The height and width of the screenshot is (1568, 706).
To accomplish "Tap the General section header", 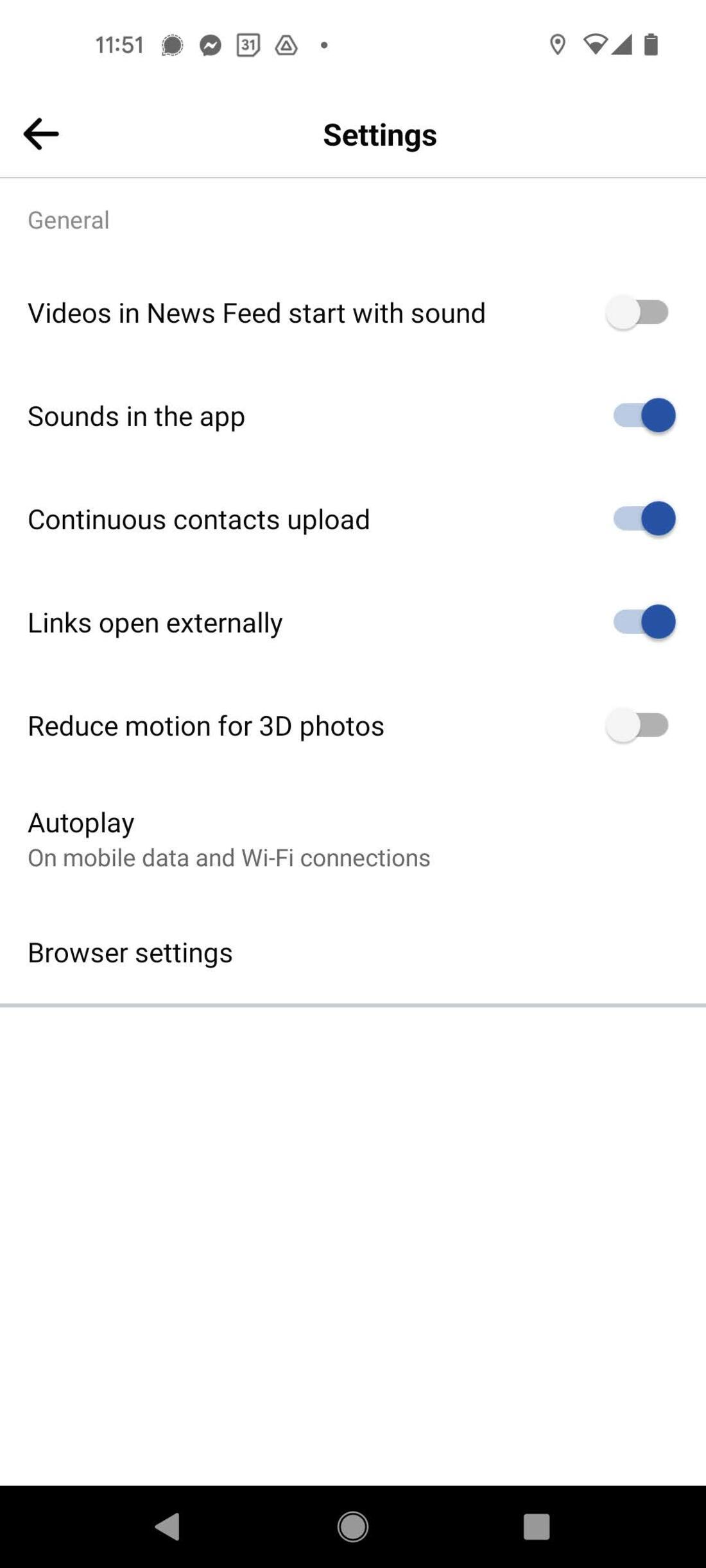I will (68, 219).
